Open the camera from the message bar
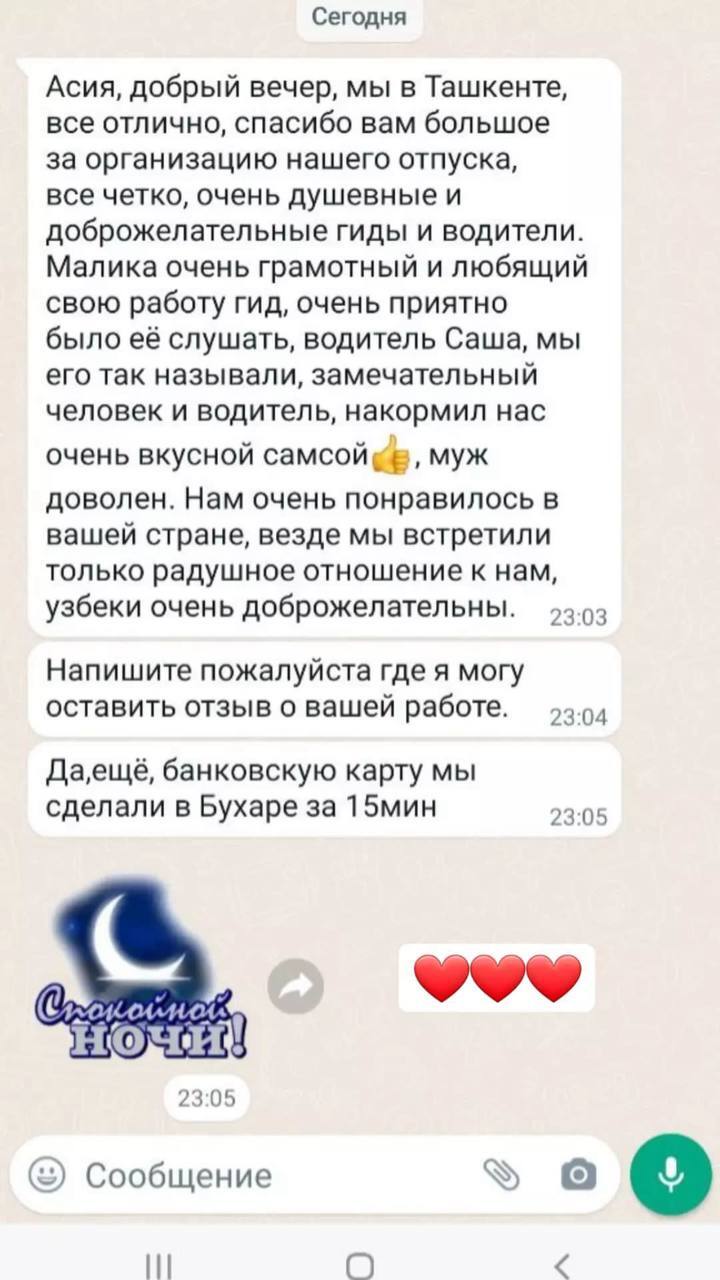 point(578,1174)
